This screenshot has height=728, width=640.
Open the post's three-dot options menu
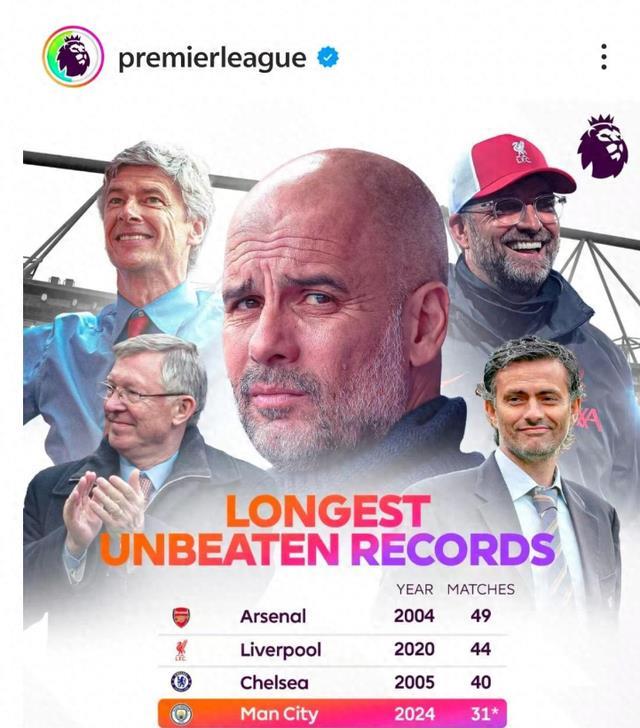[604, 57]
